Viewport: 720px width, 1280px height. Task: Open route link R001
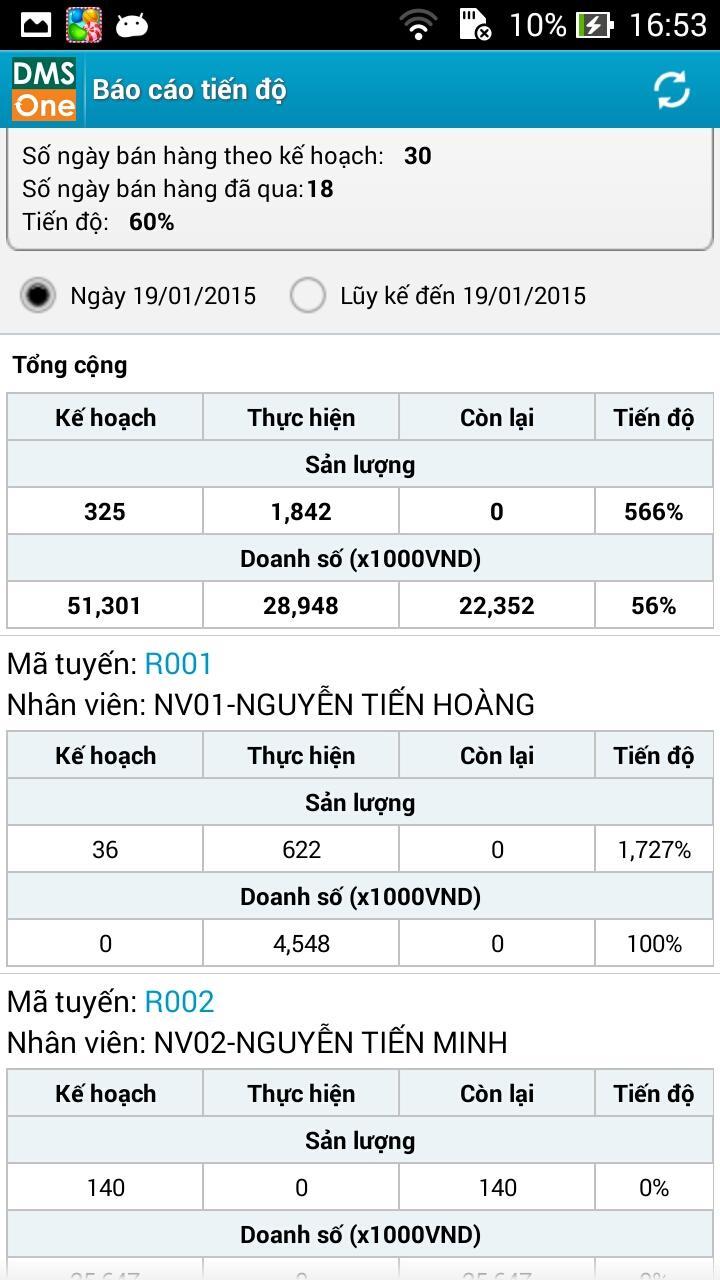tap(178, 664)
